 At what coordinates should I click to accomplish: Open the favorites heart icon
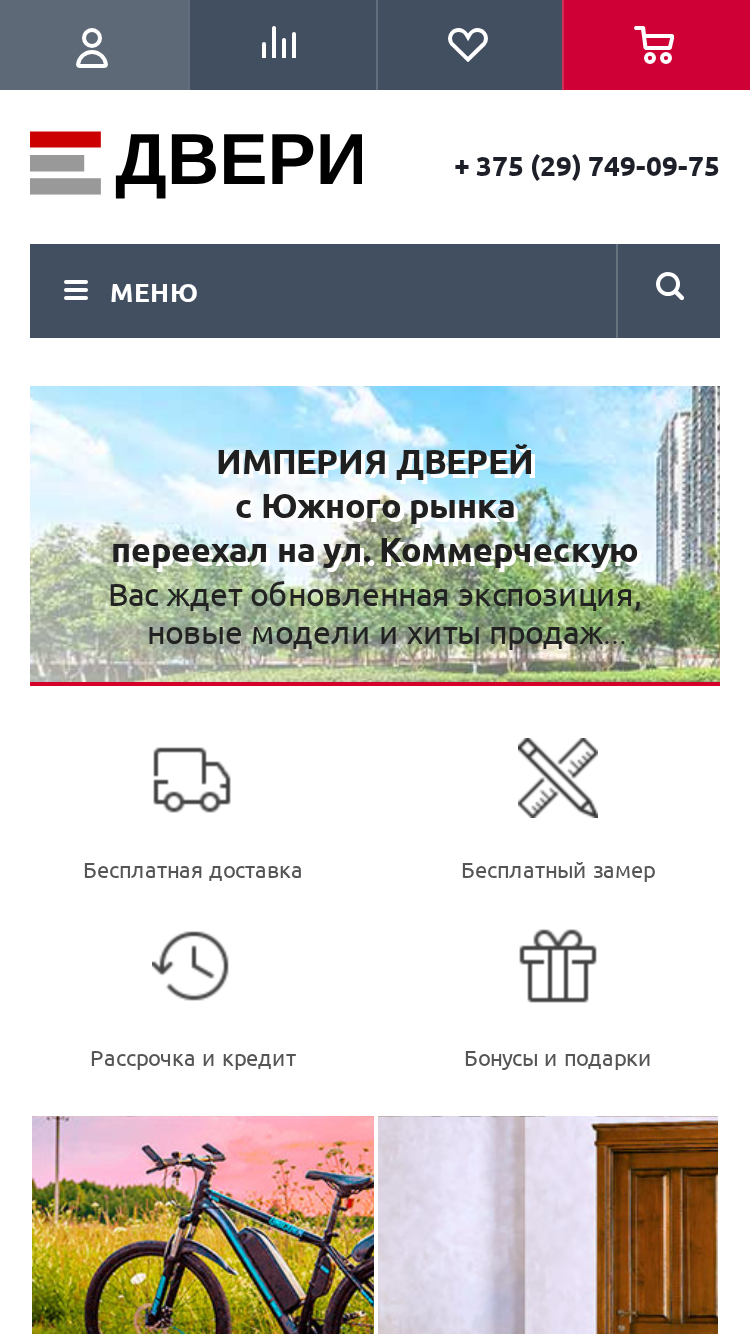click(x=469, y=45)
